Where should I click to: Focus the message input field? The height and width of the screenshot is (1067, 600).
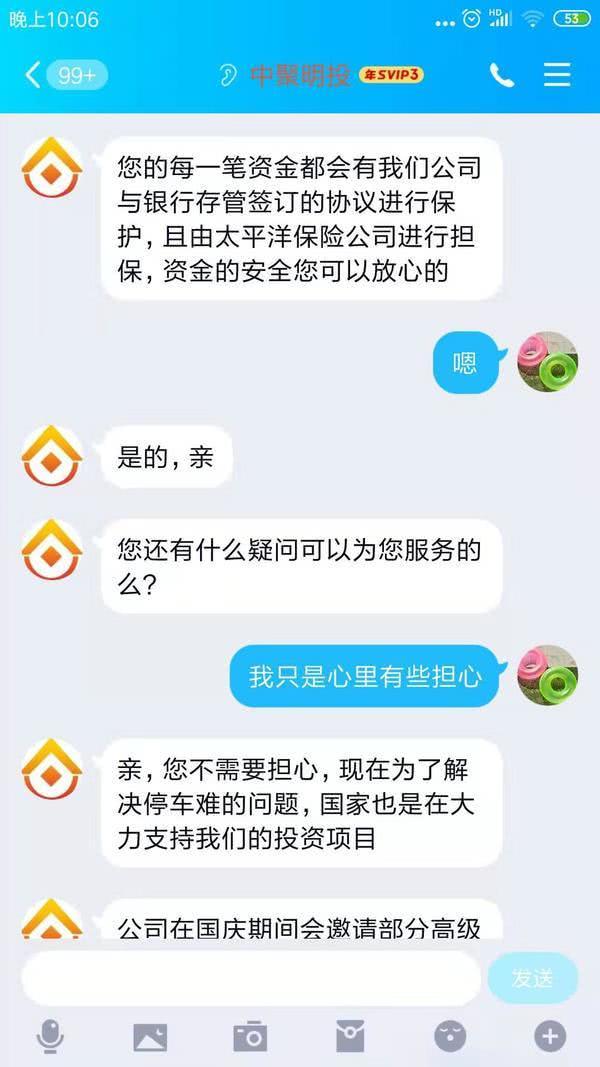[250, 978]
